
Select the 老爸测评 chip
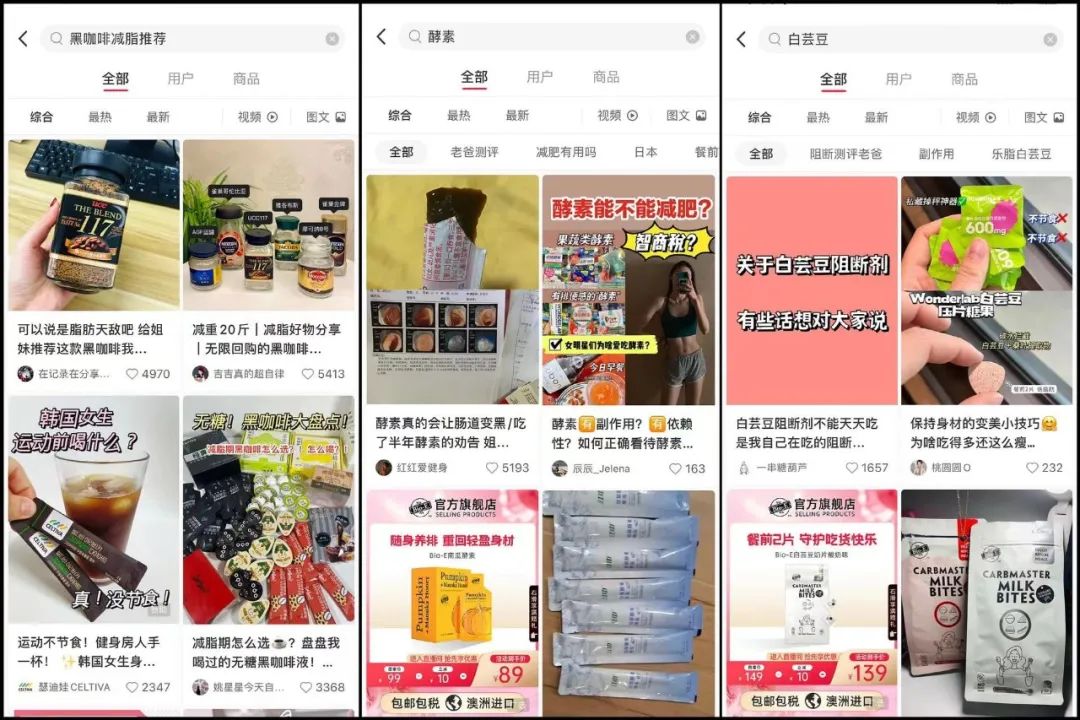(x=474, y=153)
